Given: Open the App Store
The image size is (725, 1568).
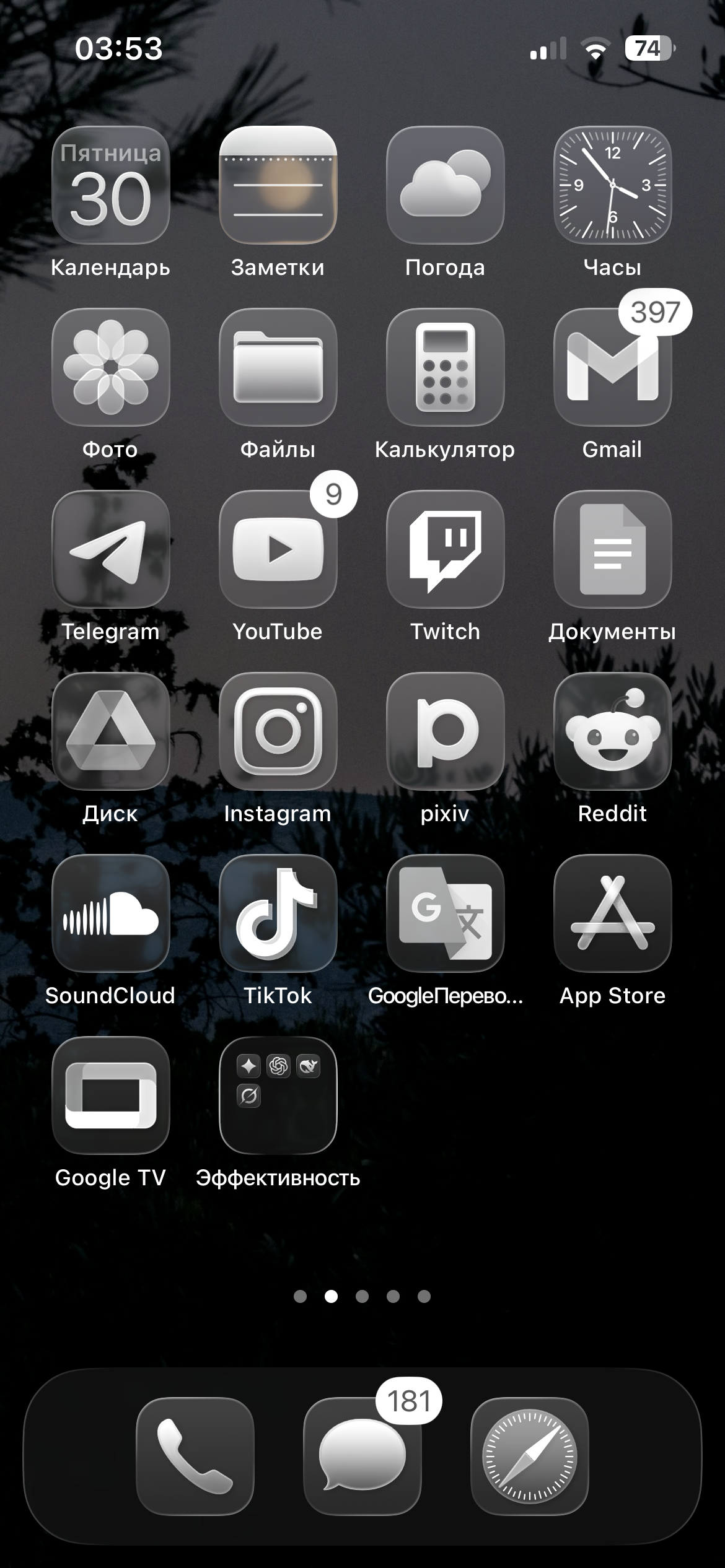Looking at the screenshot, I should (x=612, y=913).
